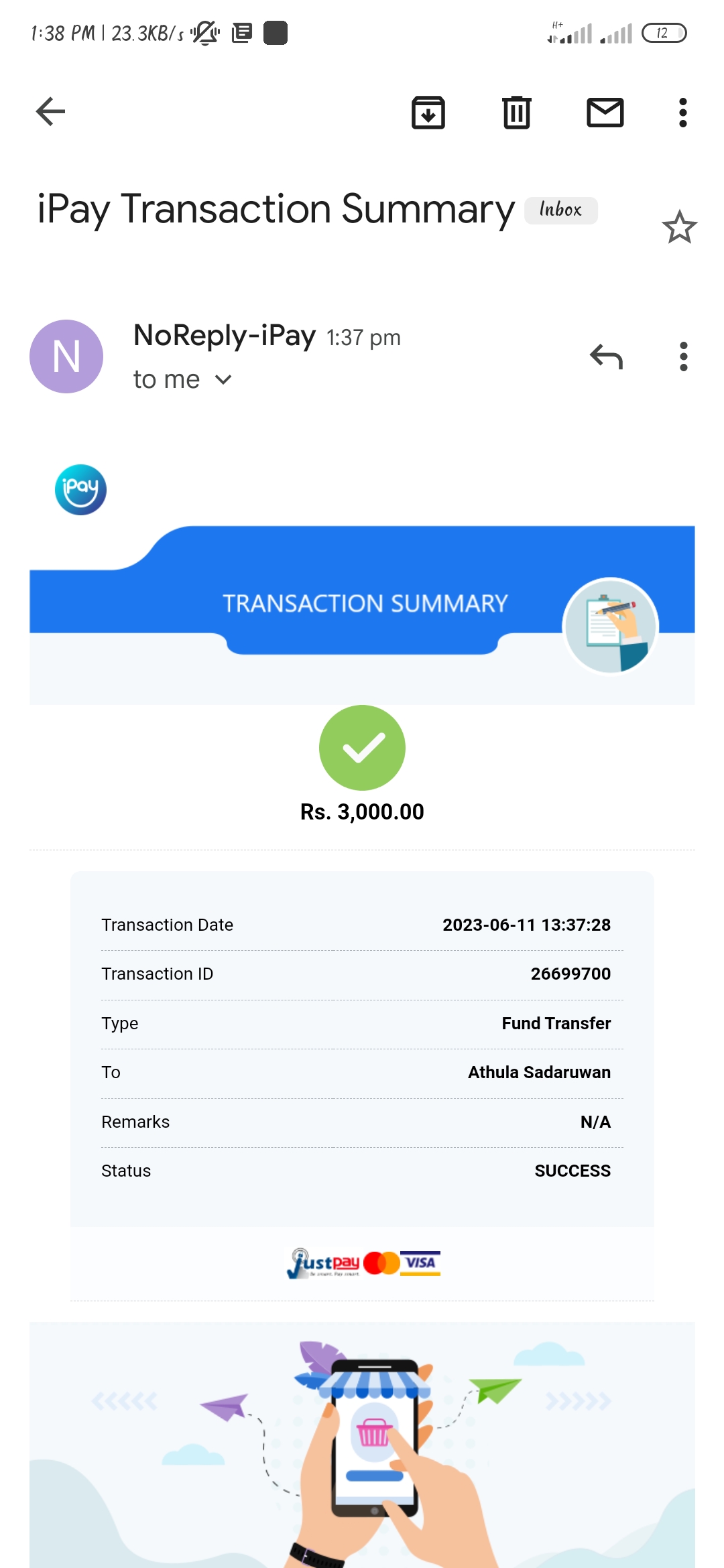Viewport: 724px width, 1568px height.
Task: Open the message options menu beside reply
Action: click(683, 356)
